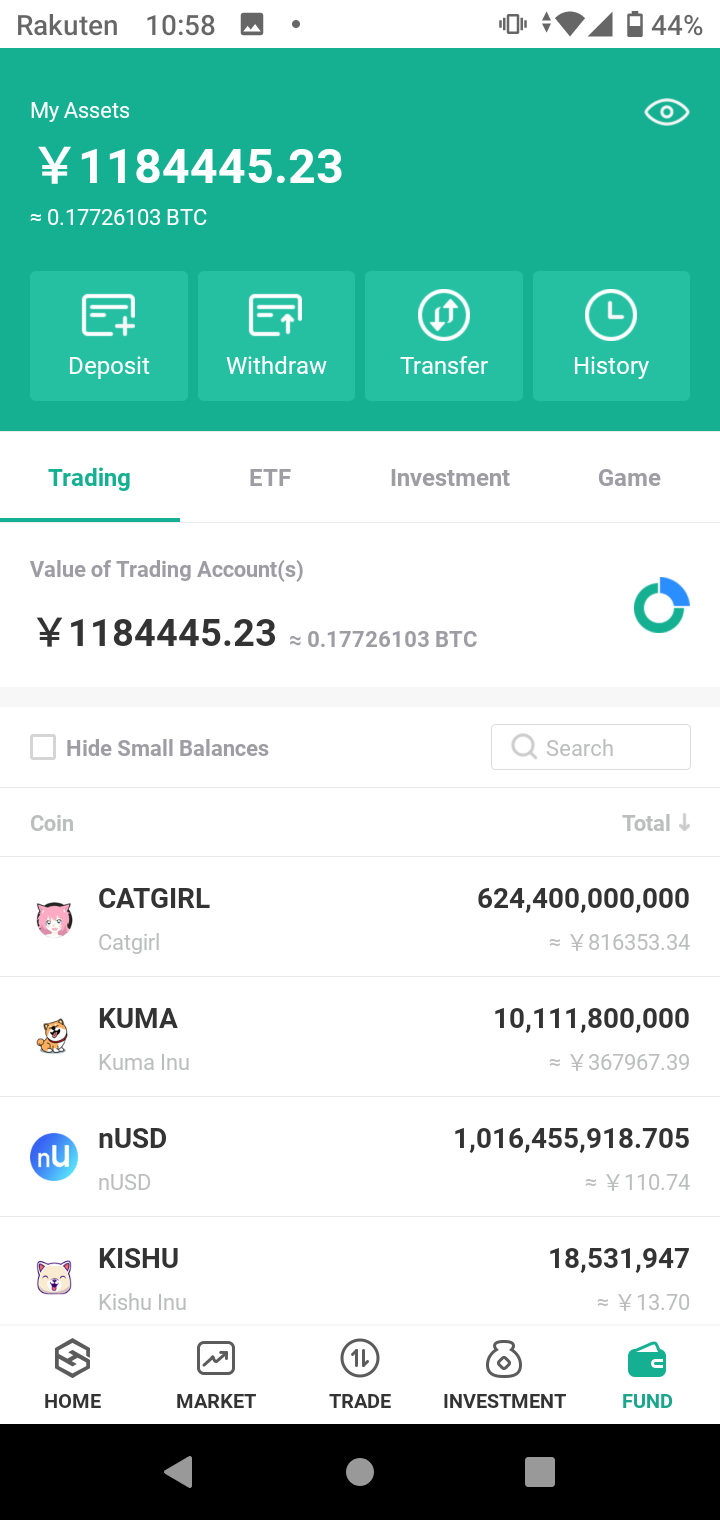The image size is (720, 1520).
Task: Open the asset distribution pie chart
Action: pos(661,605)
